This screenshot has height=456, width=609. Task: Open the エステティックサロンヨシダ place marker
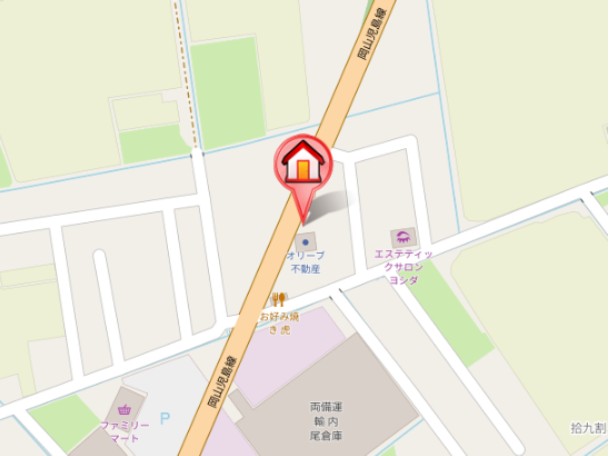coord(402,237)
